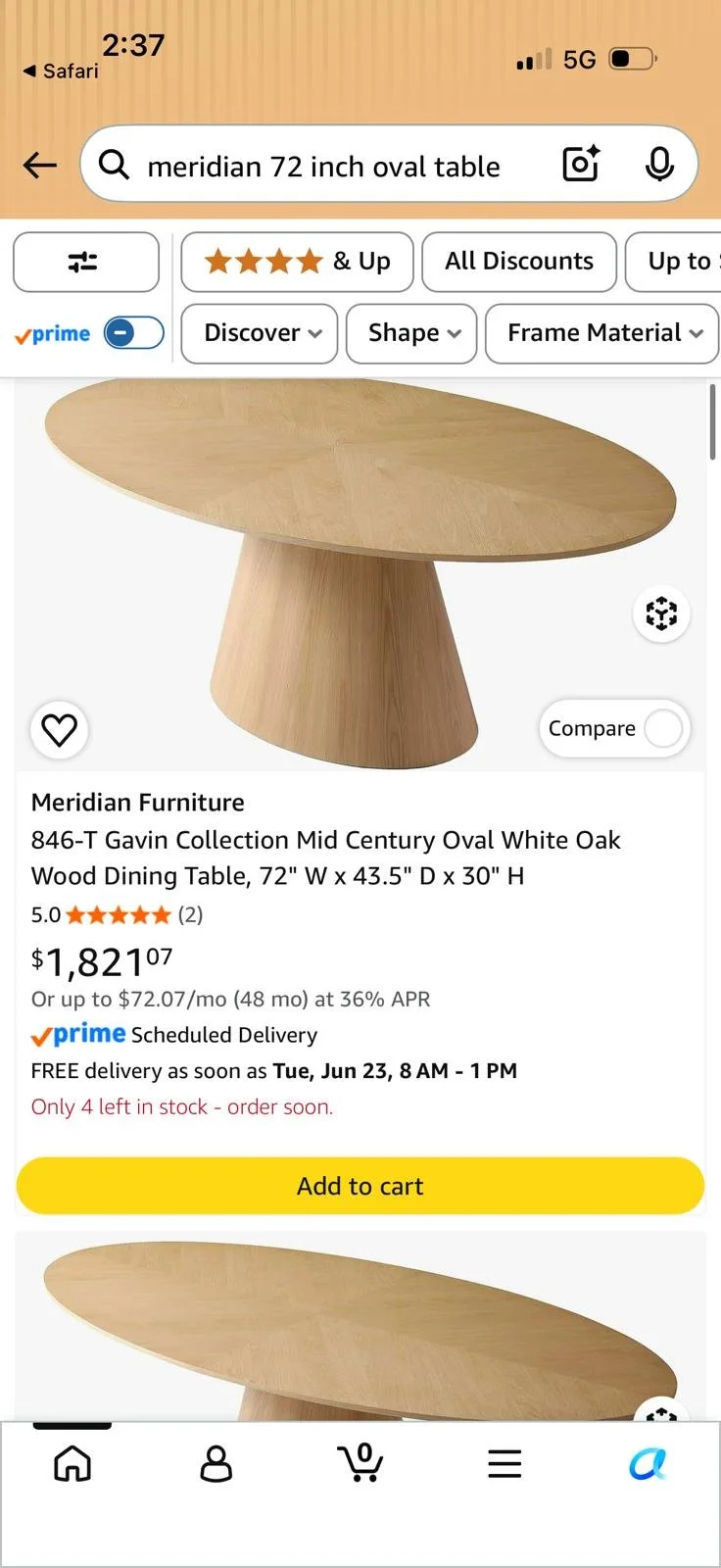The width and height of the screenshot is (721, 1568).
Task: Open the 846-T Gavin Collection table listing
Action: [x=326, y=857]
